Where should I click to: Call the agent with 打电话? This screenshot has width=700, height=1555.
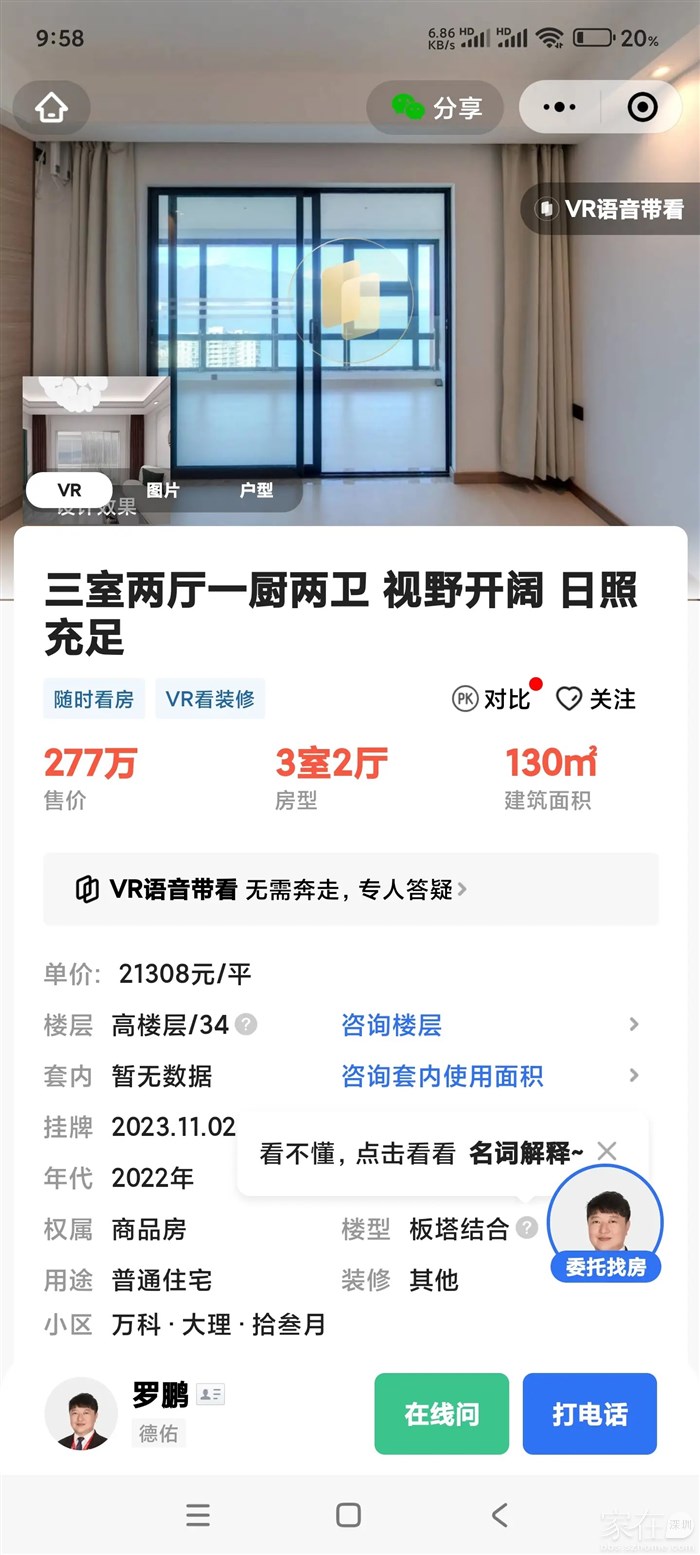(x=589, y=1414)
